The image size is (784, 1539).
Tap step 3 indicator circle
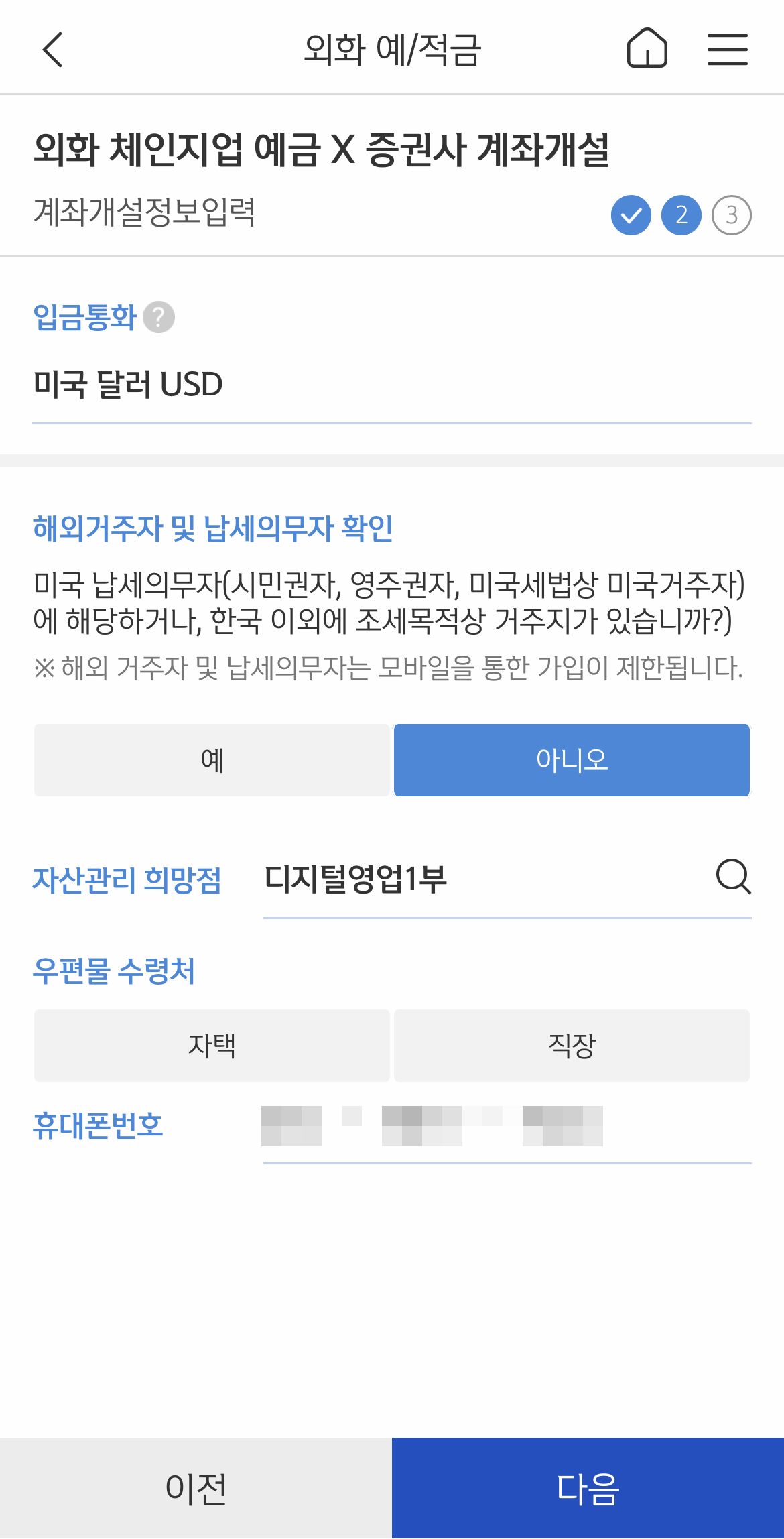tap(732, 215)
